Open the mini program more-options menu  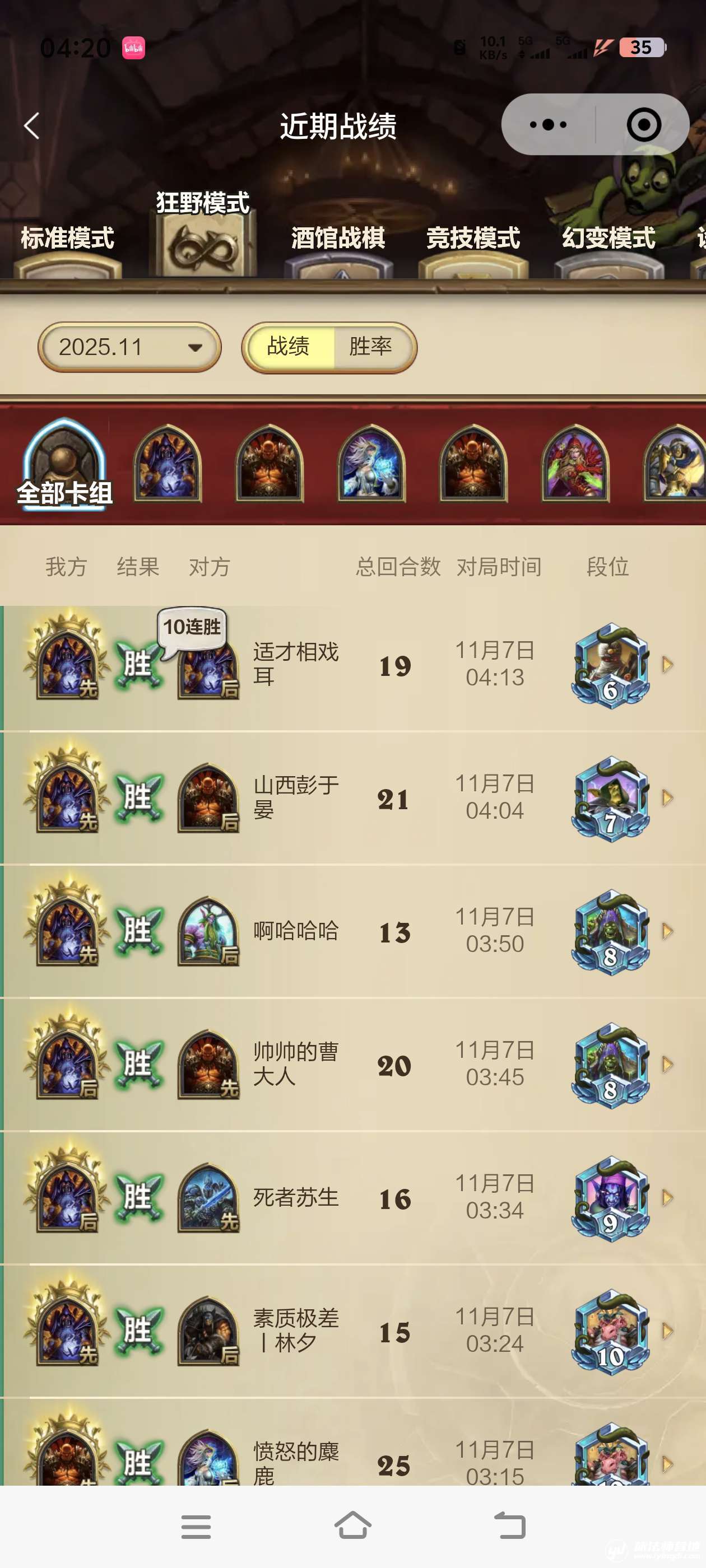coord(547,125)
